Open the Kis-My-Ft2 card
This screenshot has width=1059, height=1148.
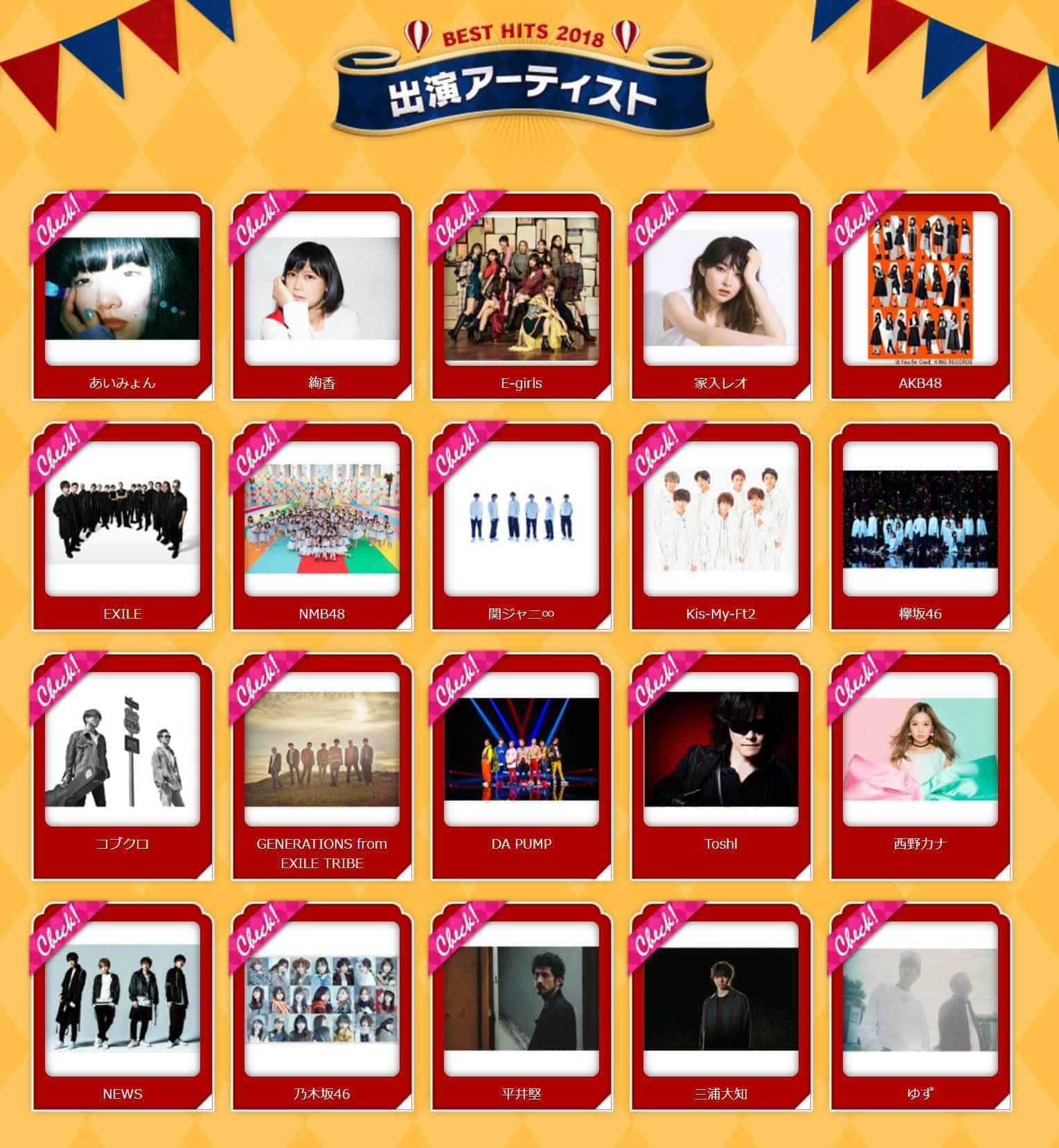click(x=721, y=528)
